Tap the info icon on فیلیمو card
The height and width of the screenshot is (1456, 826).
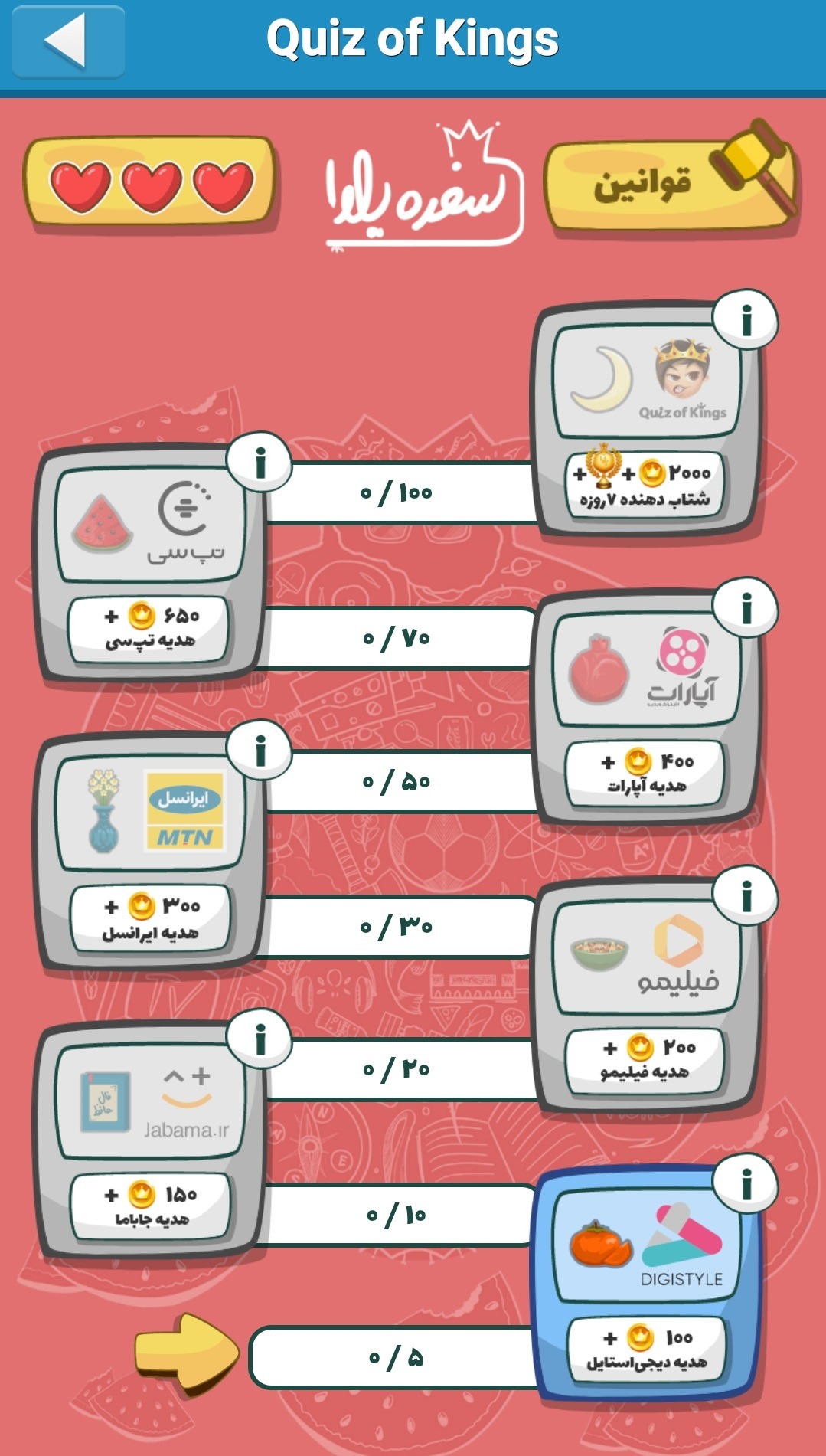point(746,896)
